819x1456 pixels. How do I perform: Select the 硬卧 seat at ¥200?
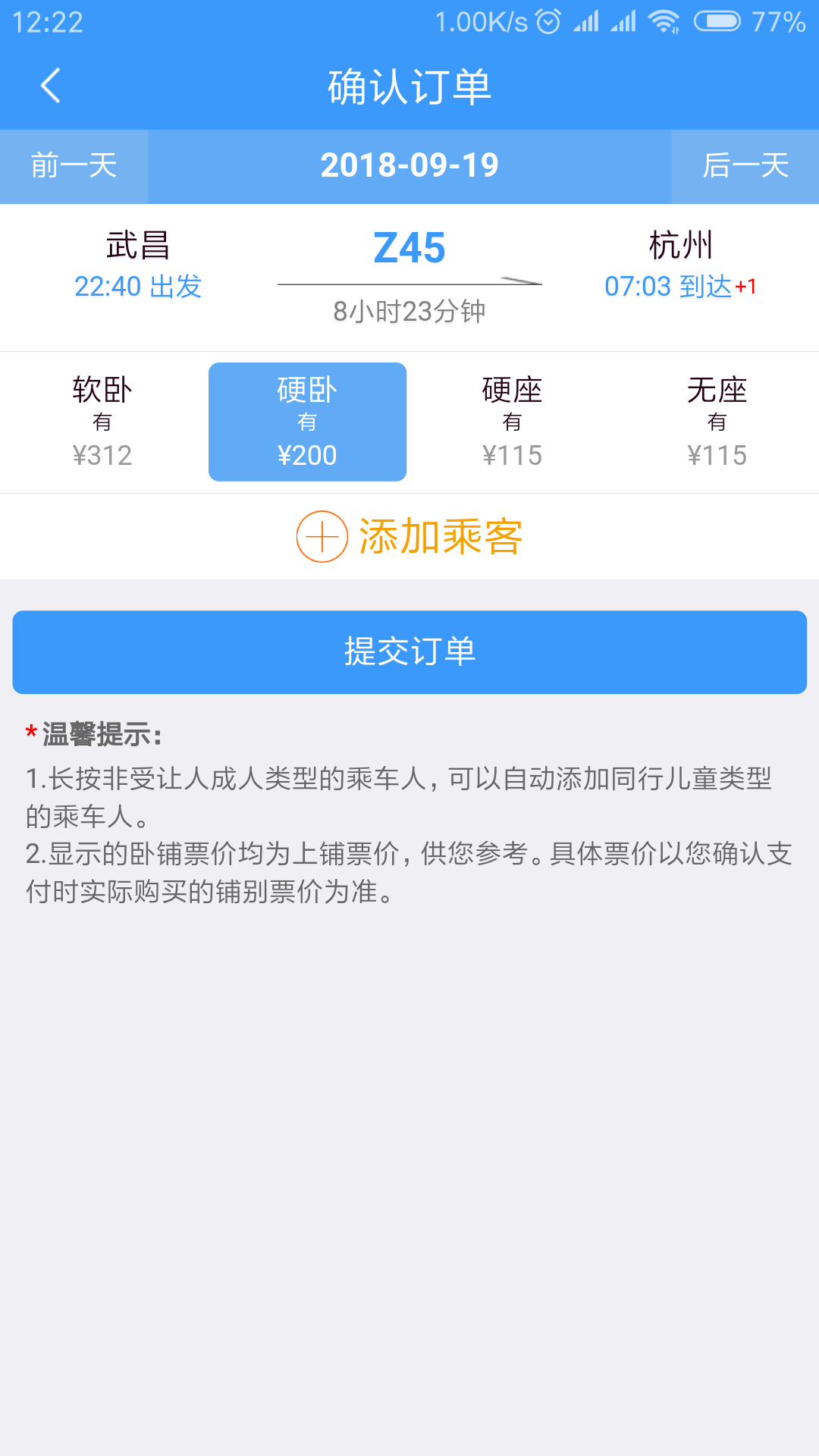click(307, 422)
